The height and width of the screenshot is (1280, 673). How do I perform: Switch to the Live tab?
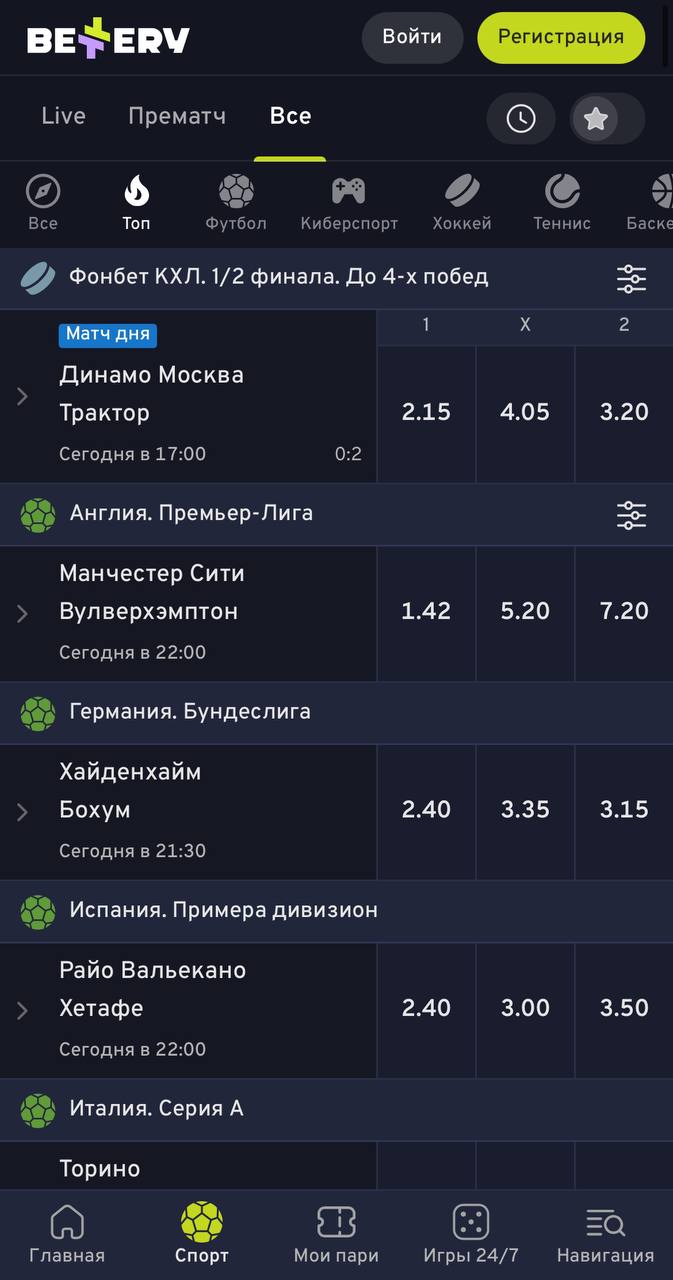tap(63, 116)
